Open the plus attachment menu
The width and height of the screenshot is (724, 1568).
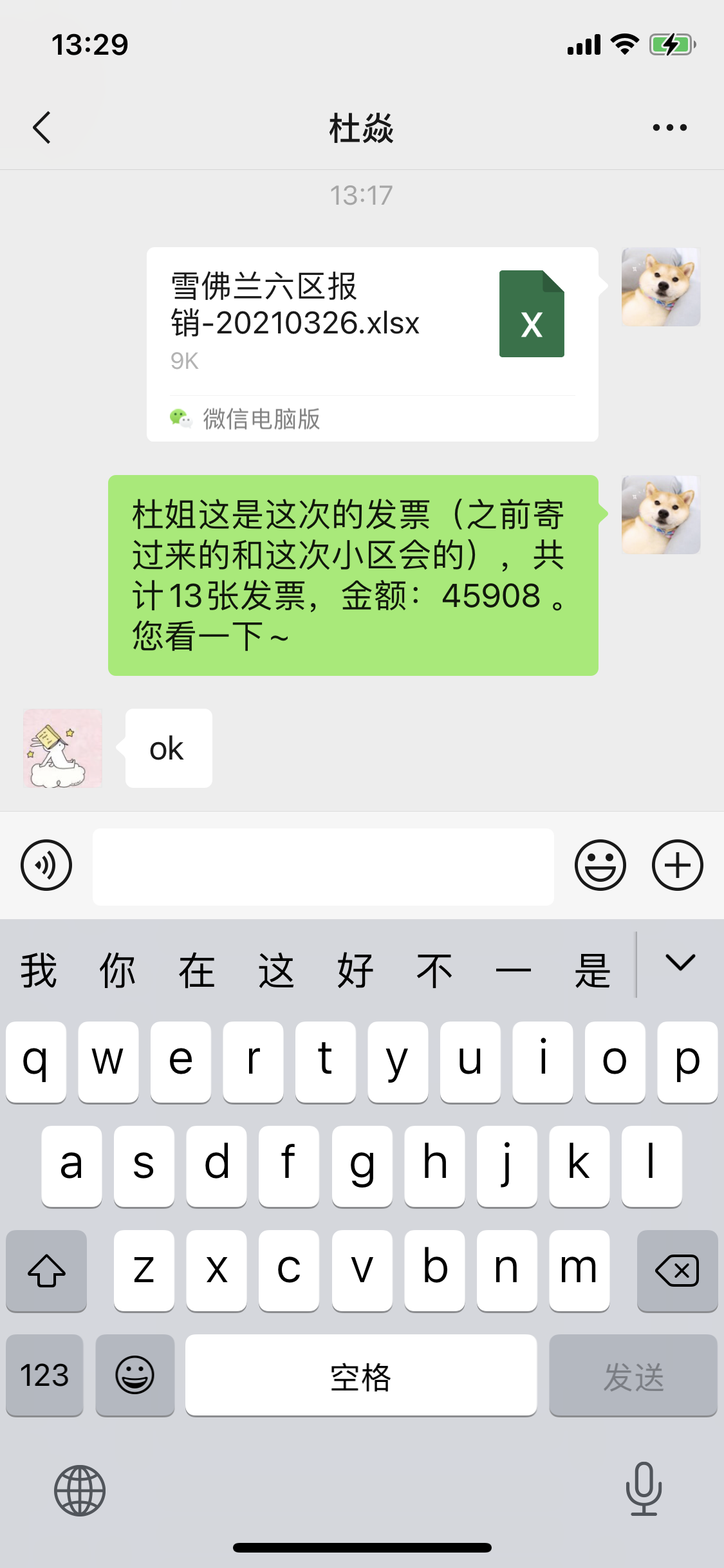(677, 865)
